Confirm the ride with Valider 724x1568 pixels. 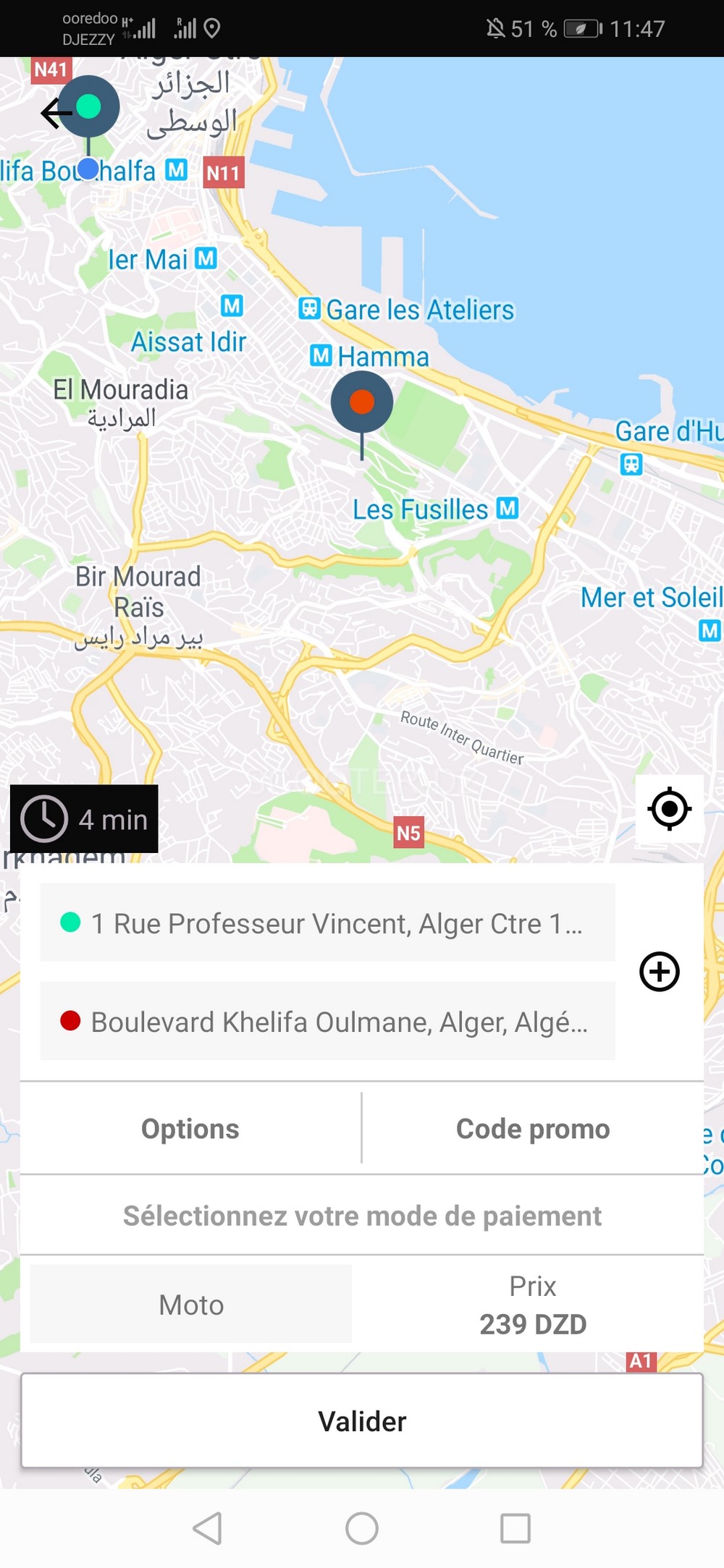pyautogui.click(x=362, y=1421)
